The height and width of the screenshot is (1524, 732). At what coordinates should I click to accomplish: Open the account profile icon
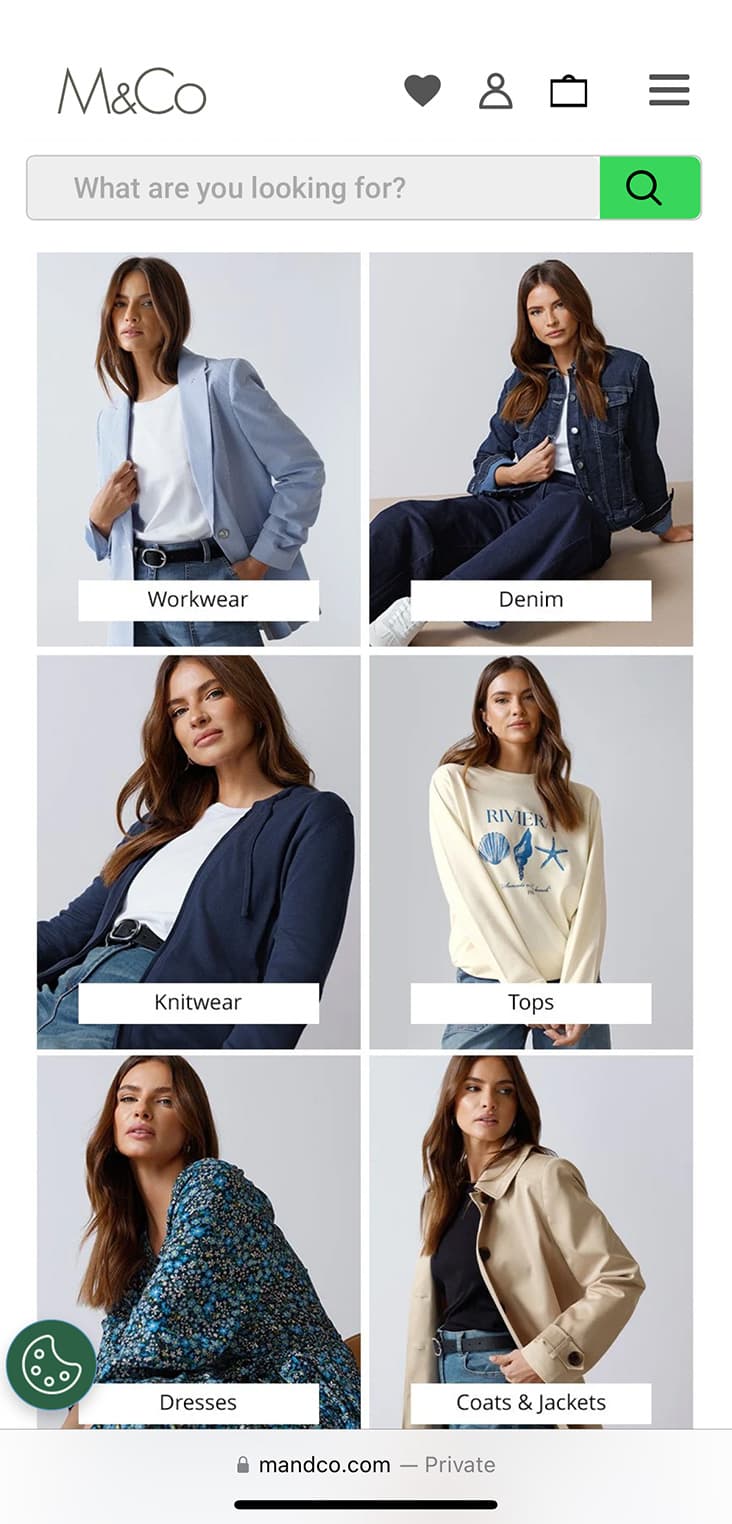click(495, 91)
